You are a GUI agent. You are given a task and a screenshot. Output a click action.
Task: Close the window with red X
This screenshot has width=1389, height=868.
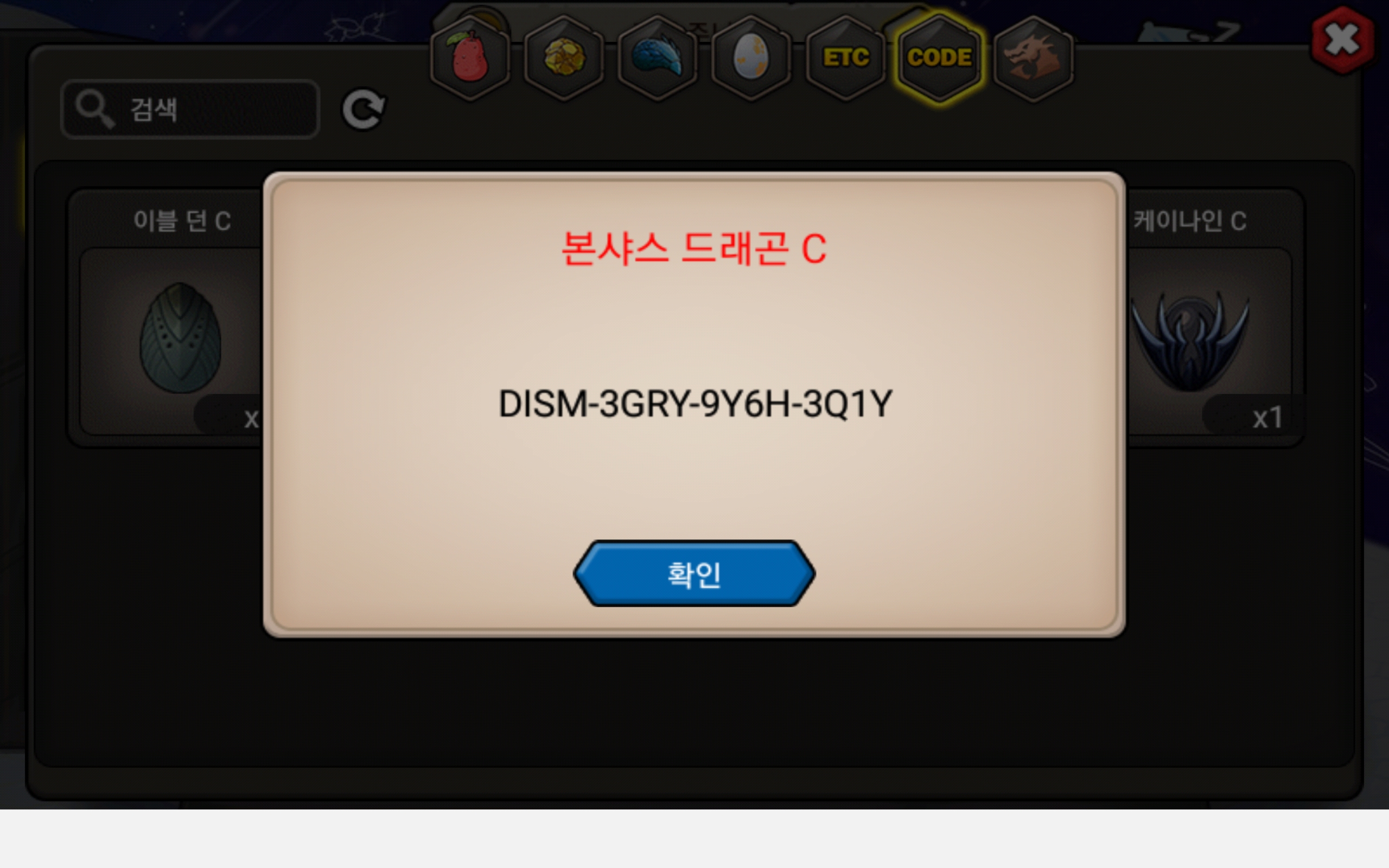pos(1342,41)
